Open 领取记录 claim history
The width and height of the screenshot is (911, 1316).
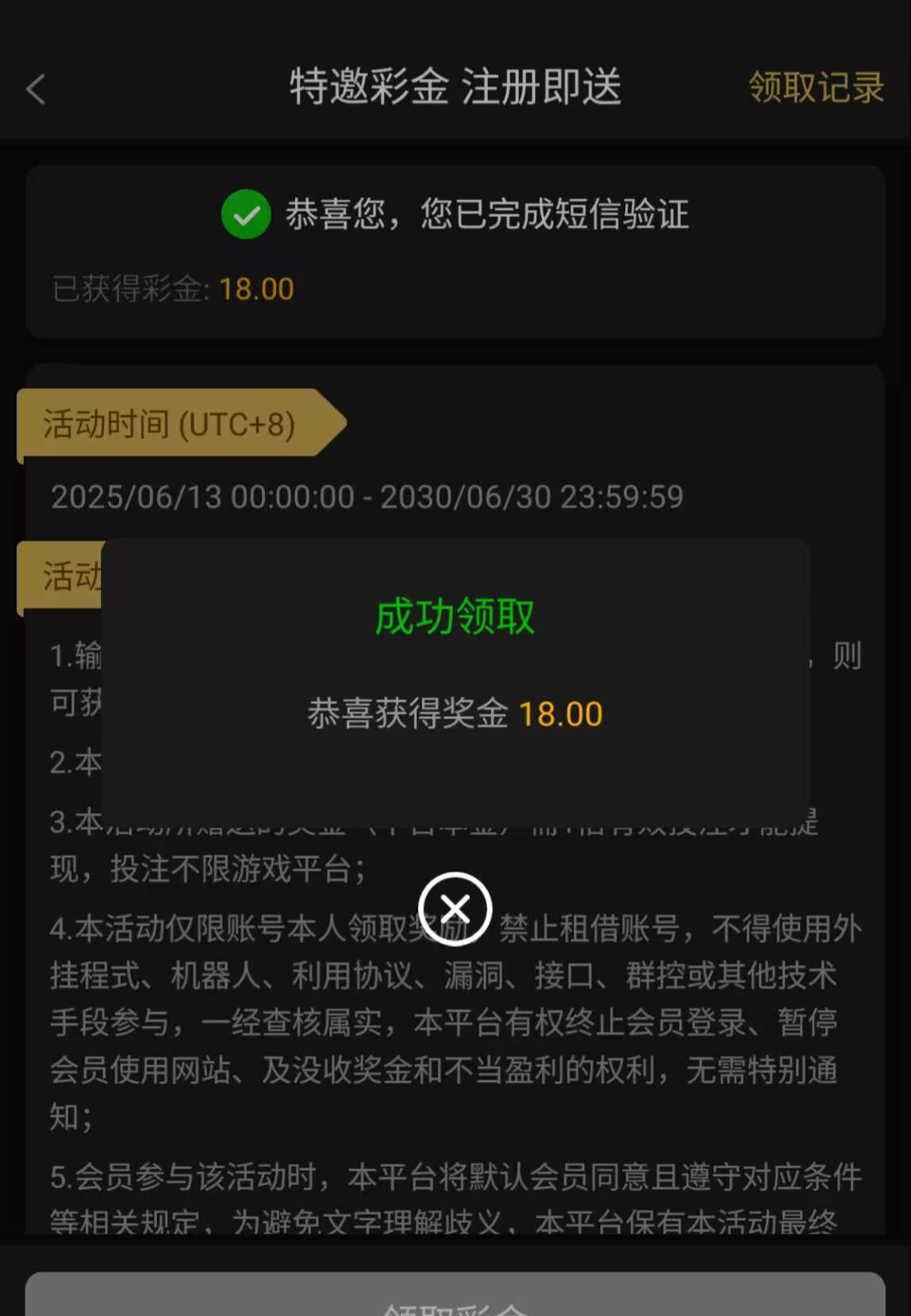point(816,87)
